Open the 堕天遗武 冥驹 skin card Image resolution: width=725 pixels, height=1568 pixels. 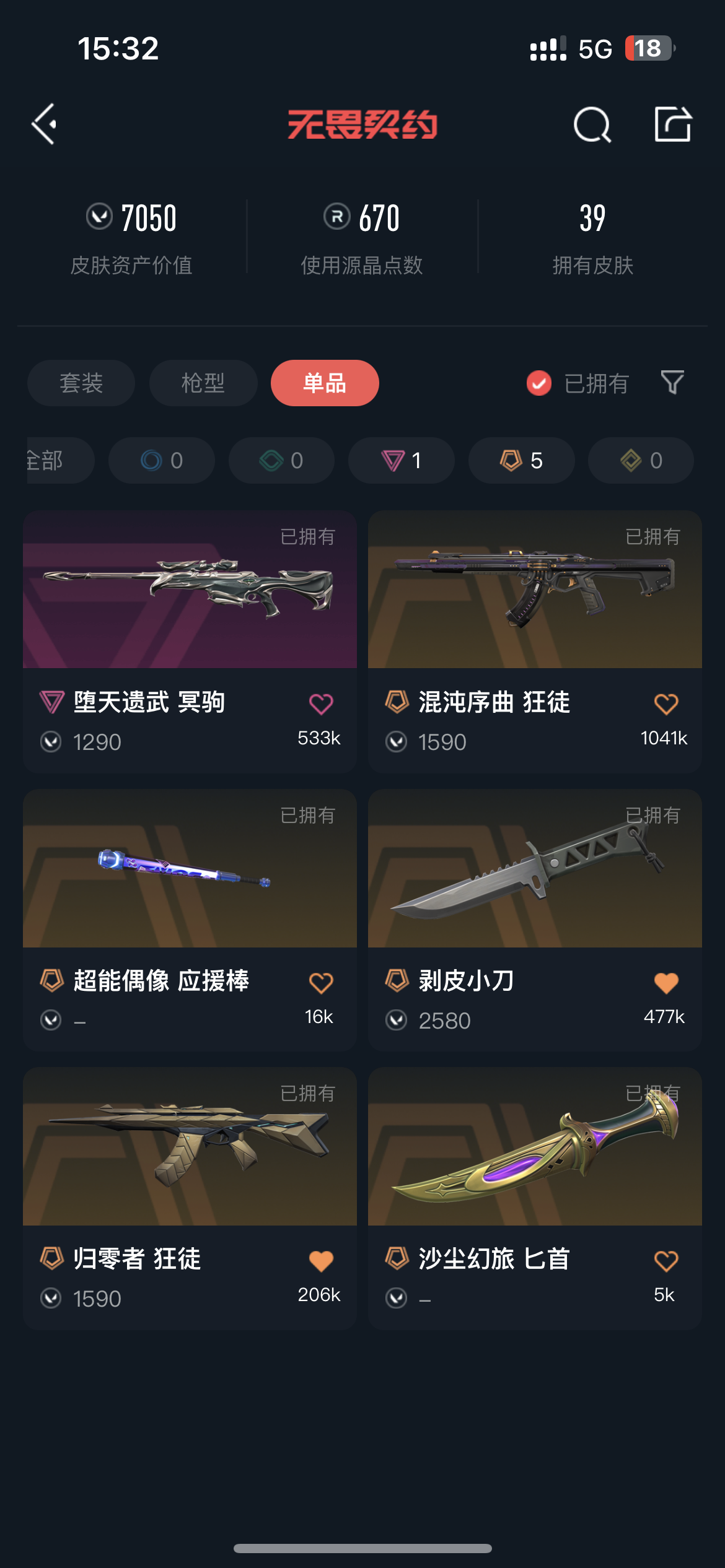[190, 642]
